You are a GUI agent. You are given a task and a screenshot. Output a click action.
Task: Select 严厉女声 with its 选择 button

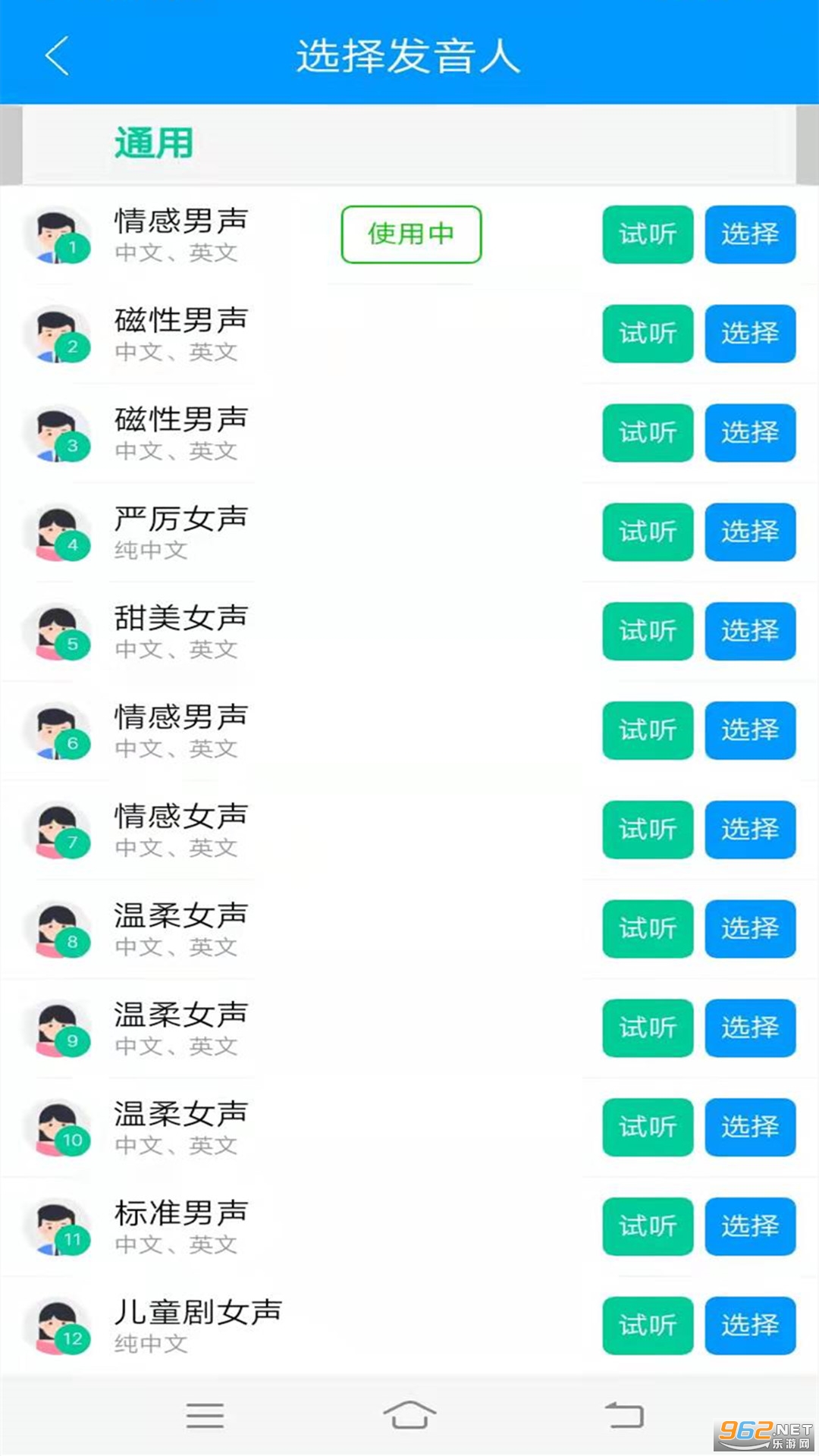tap(750, 532)
